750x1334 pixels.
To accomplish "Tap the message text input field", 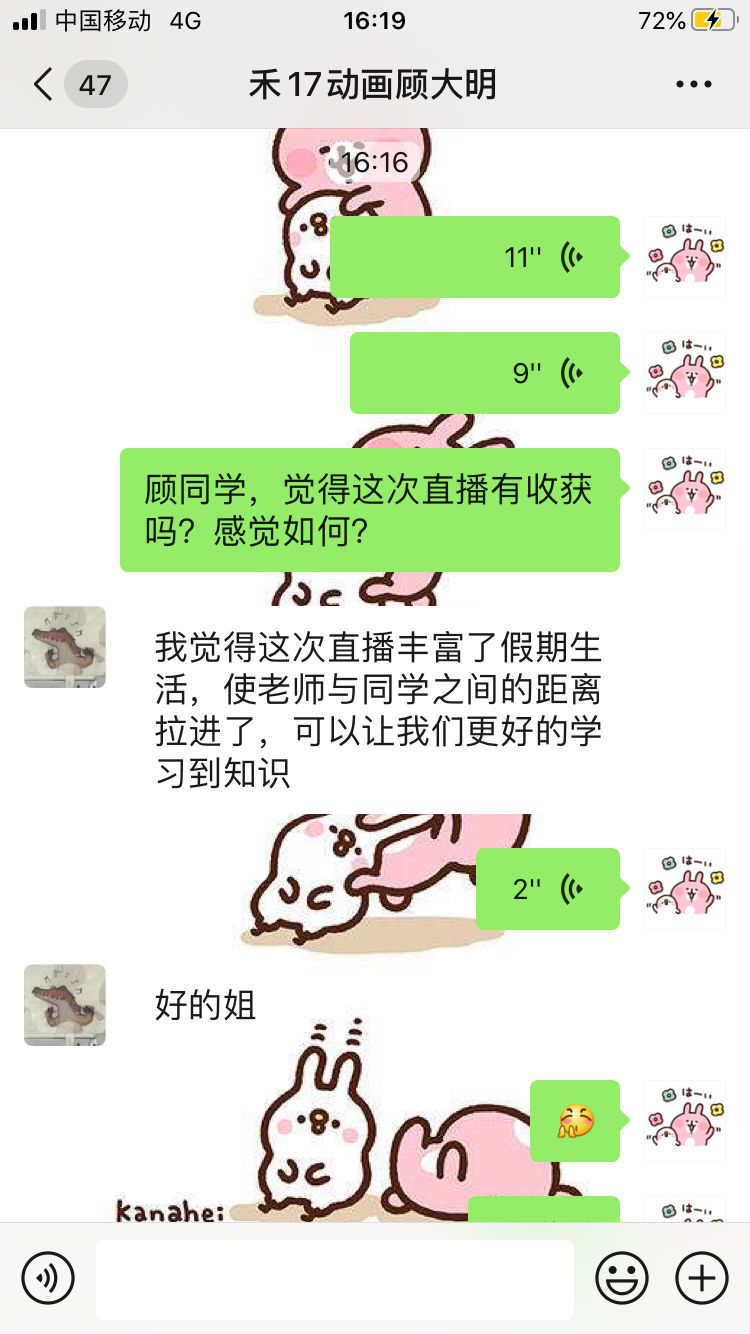I will [335, 1279].
